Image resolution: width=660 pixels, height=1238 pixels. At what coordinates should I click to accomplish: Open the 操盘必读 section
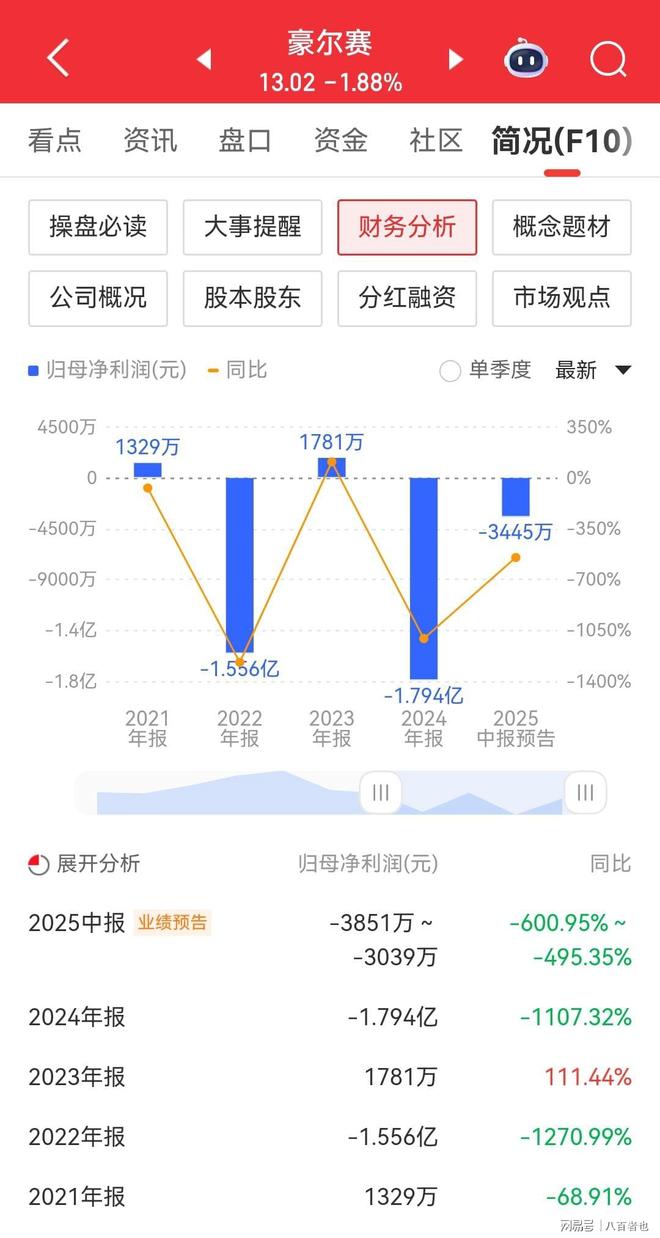pos(98,227)
